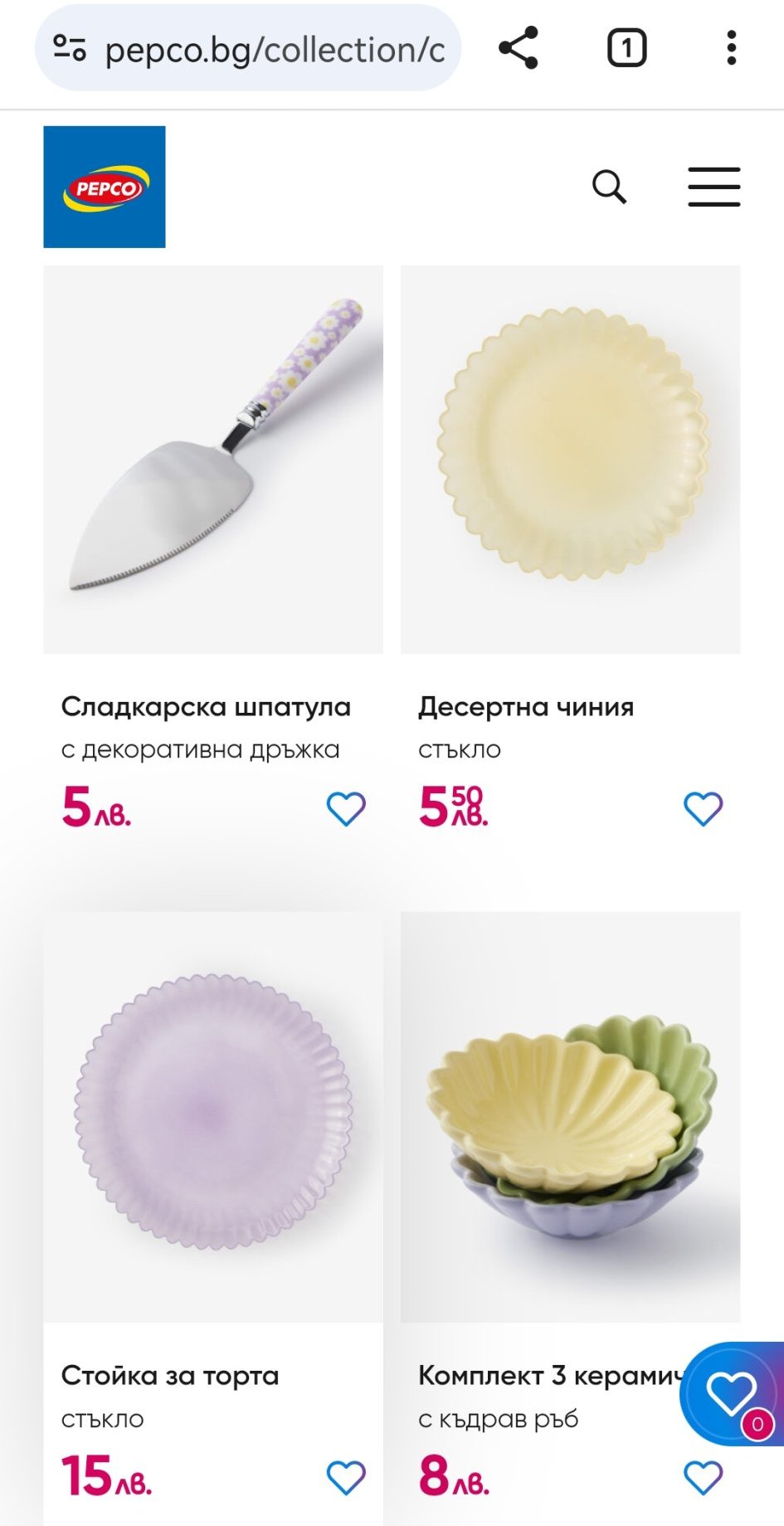Share this page from the browser
Viewport: 784px width, 1526px height.
point(519,47)
